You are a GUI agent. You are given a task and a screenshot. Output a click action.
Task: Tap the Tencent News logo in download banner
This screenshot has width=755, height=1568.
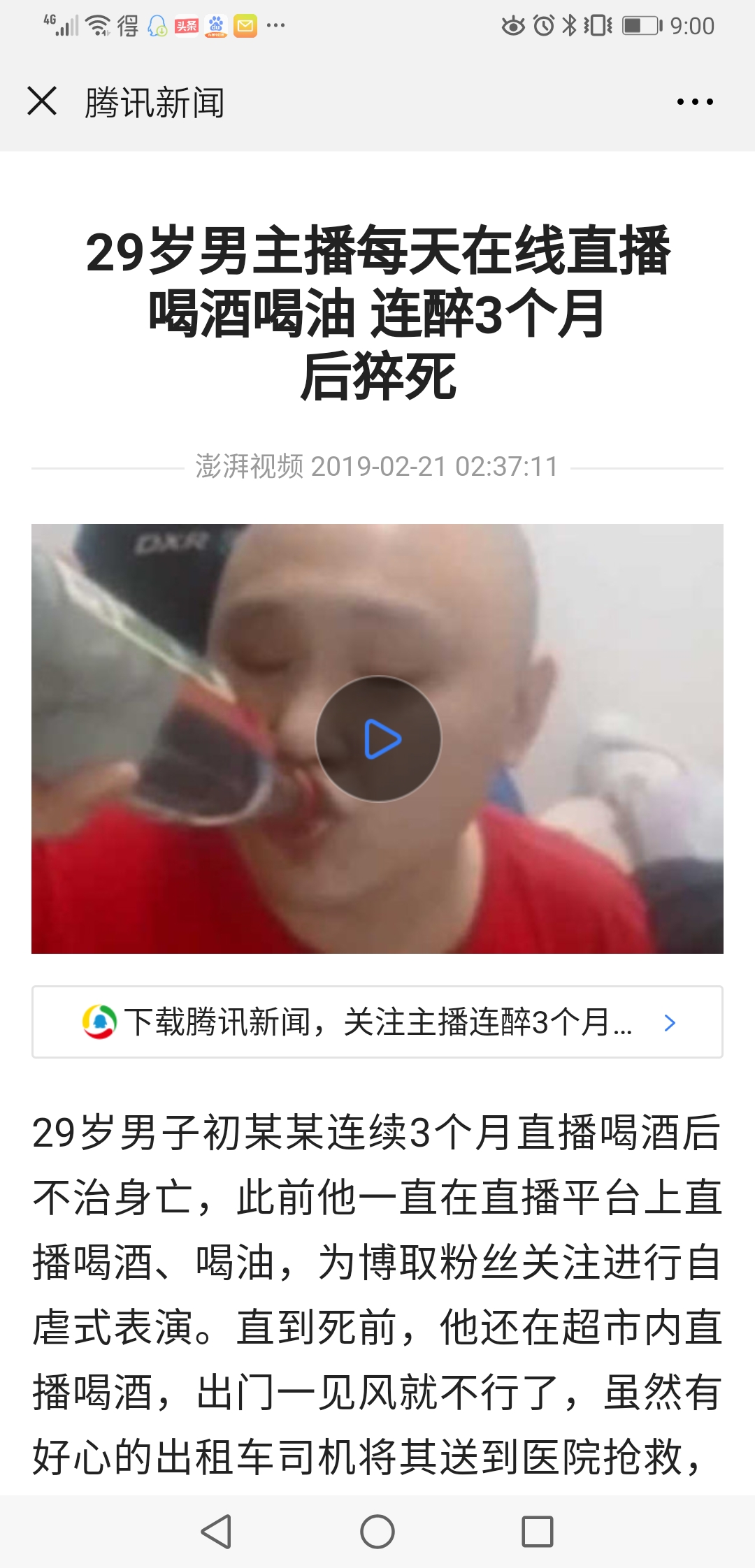[100, 1023]
